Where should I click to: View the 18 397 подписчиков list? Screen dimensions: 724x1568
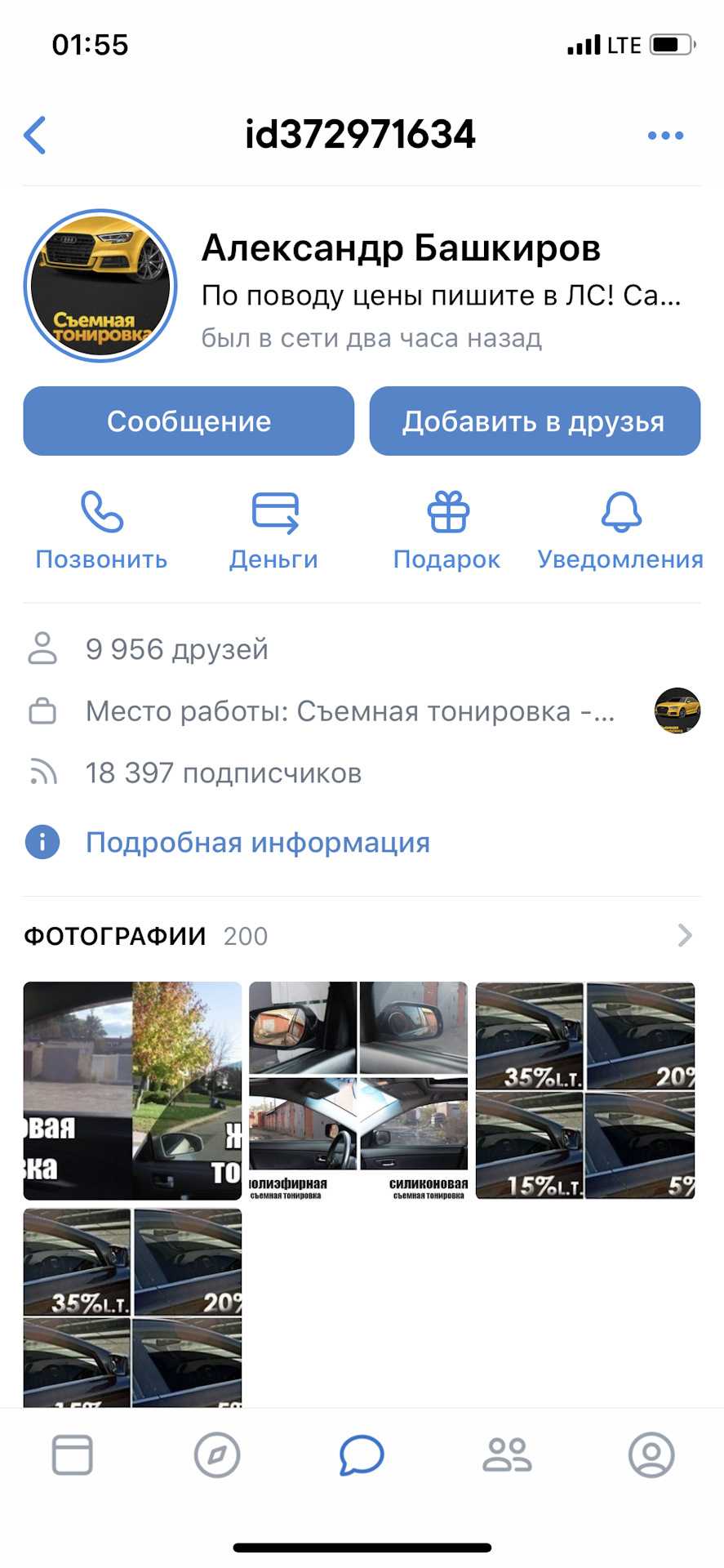click(223, 773)
